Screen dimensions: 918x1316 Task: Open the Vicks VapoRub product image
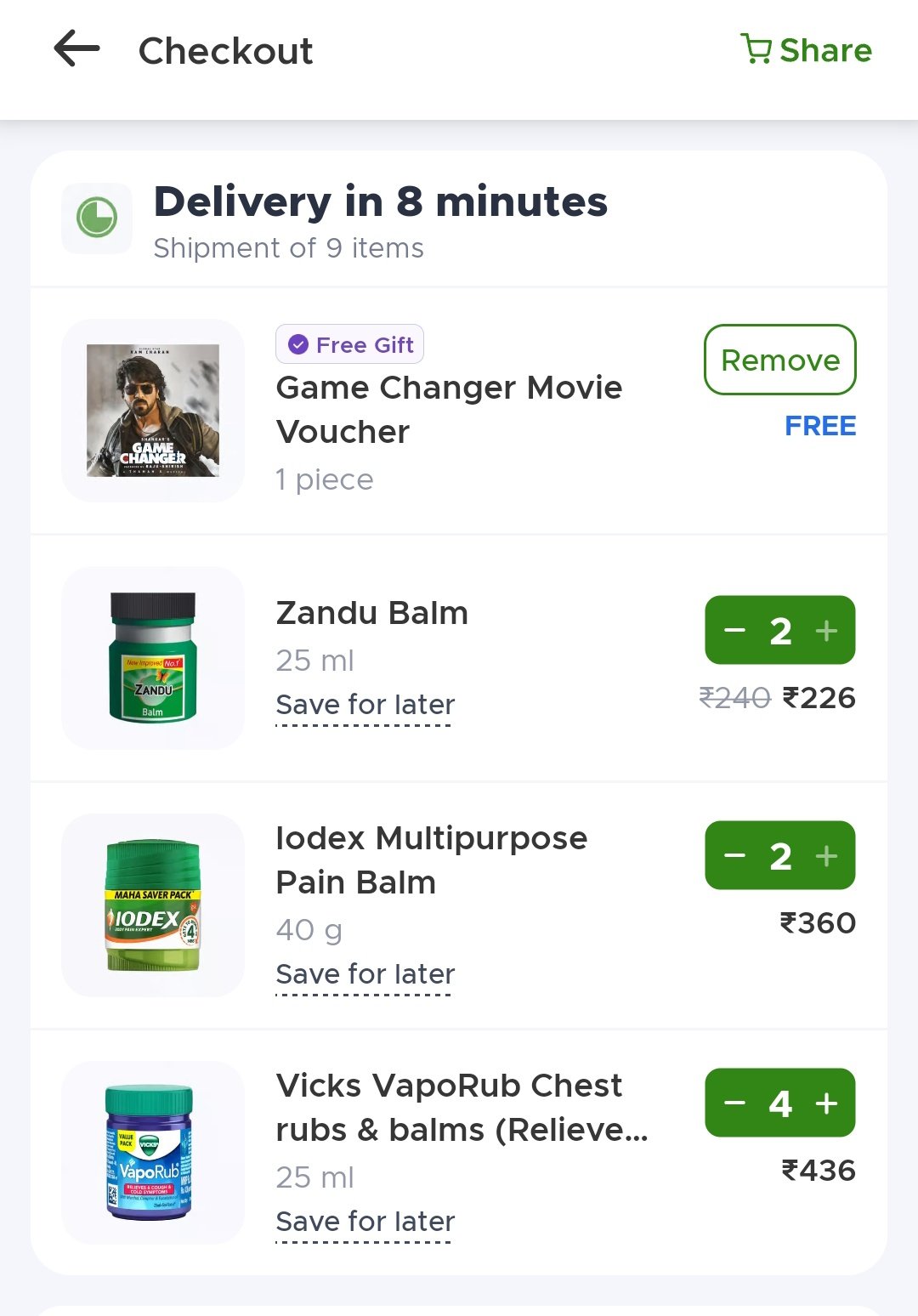[153, 1152]
